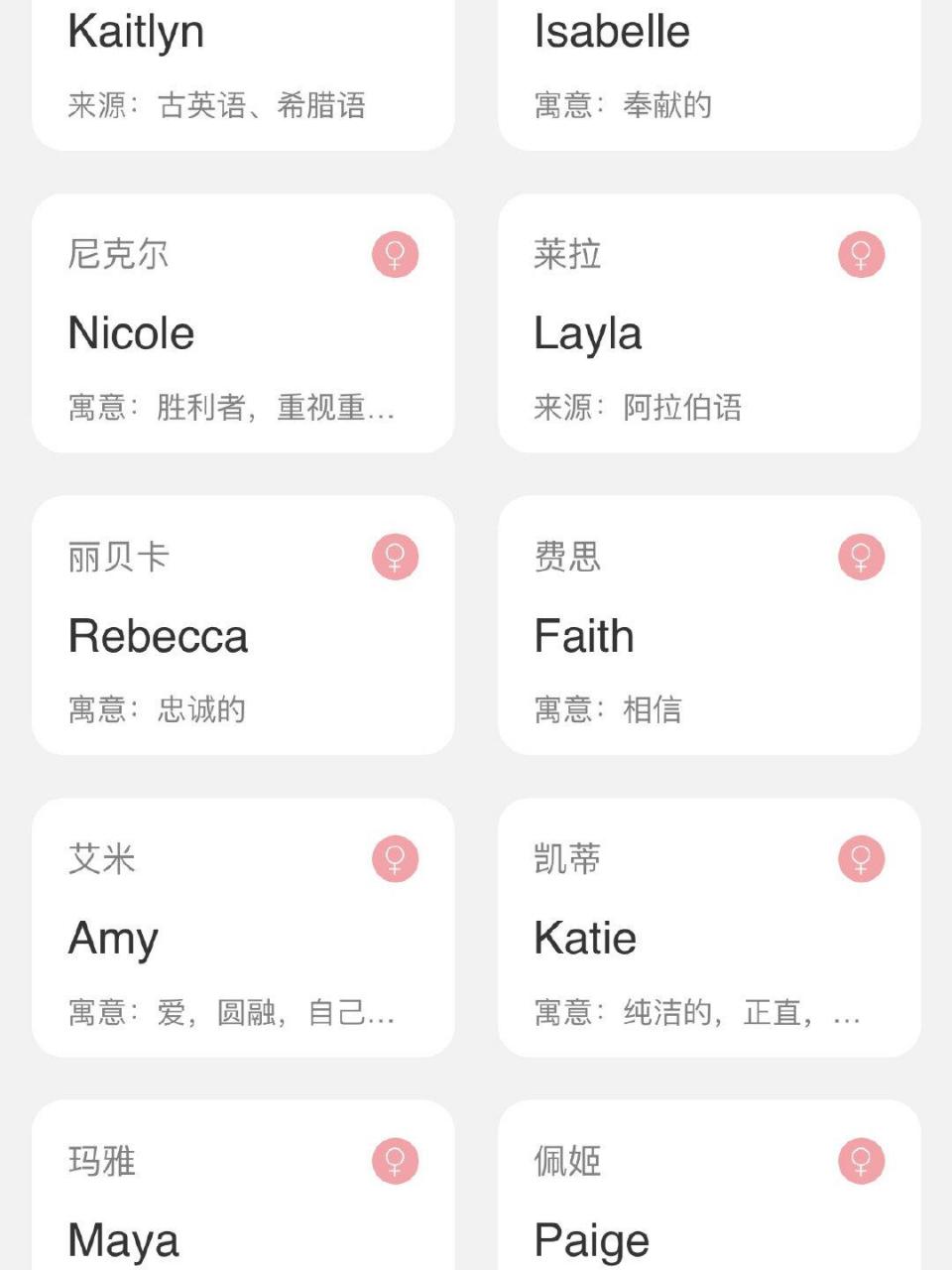
Task: Expand Amy's truncated meaning text
Action: click(x=234, y=1012)
